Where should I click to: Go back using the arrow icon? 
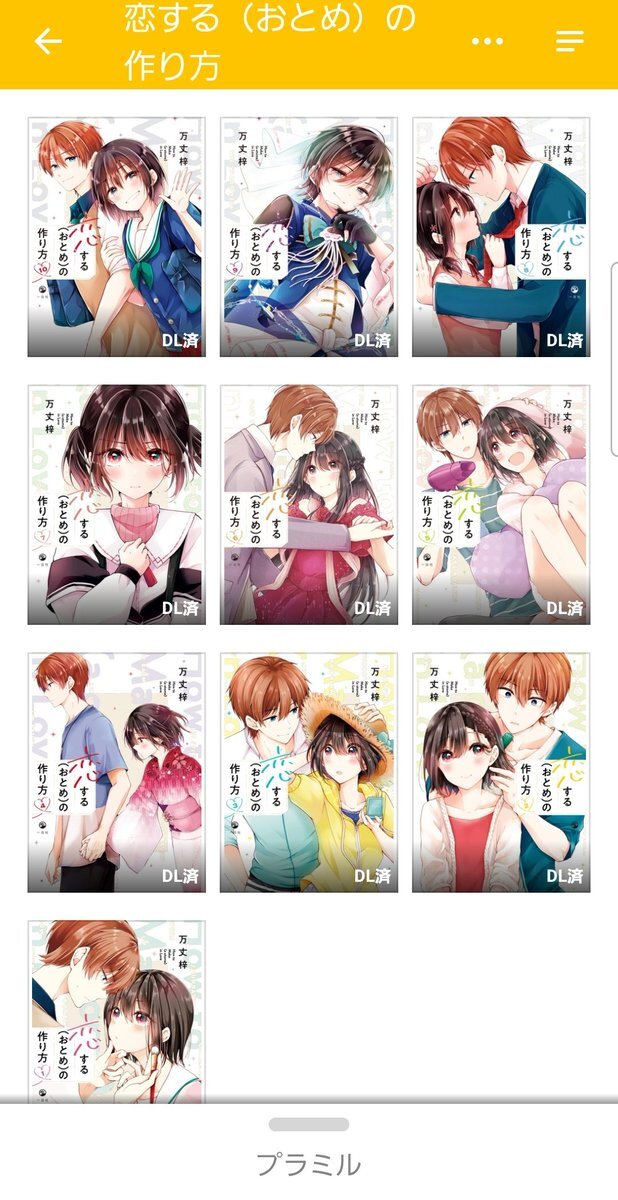pos(48,41)
